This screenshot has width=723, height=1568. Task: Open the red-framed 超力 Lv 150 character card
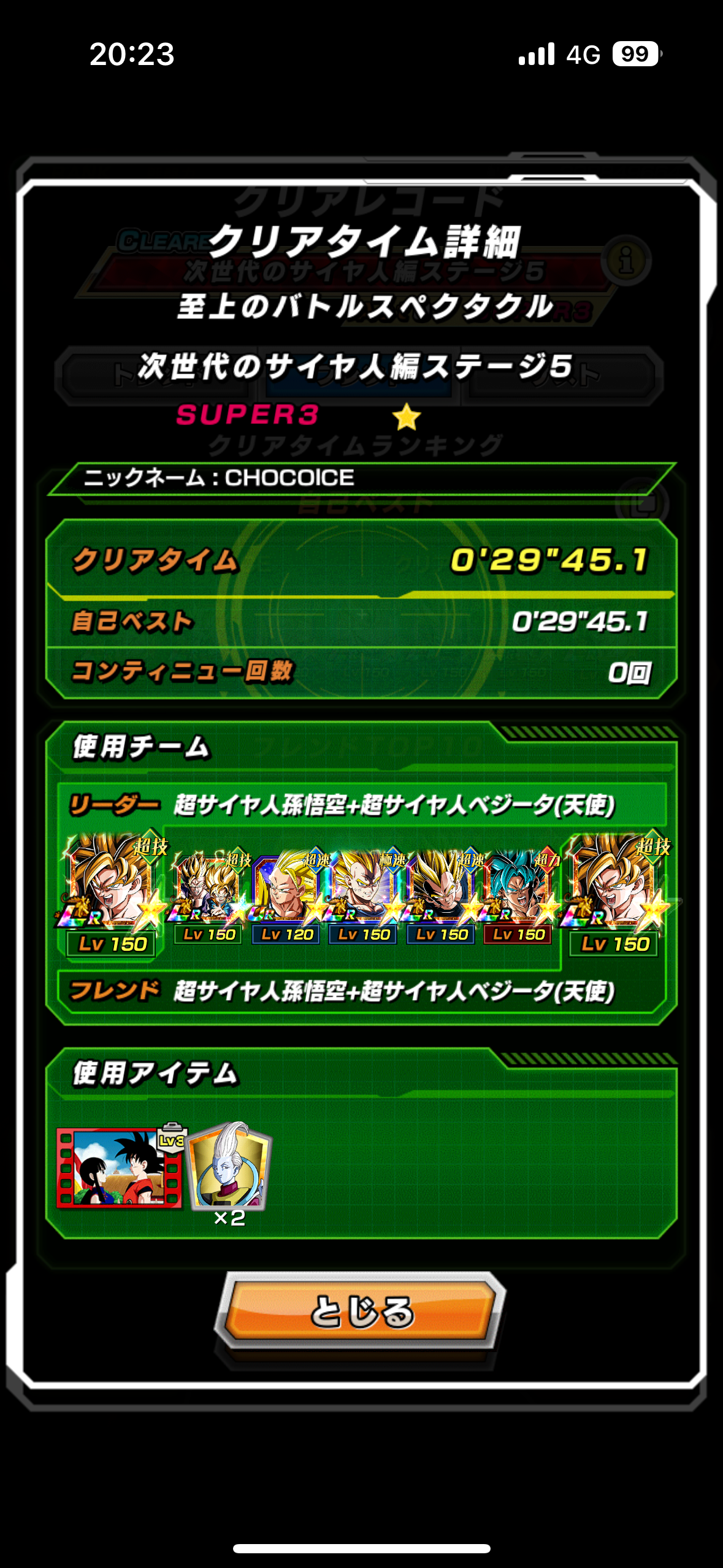pos(519,891)
